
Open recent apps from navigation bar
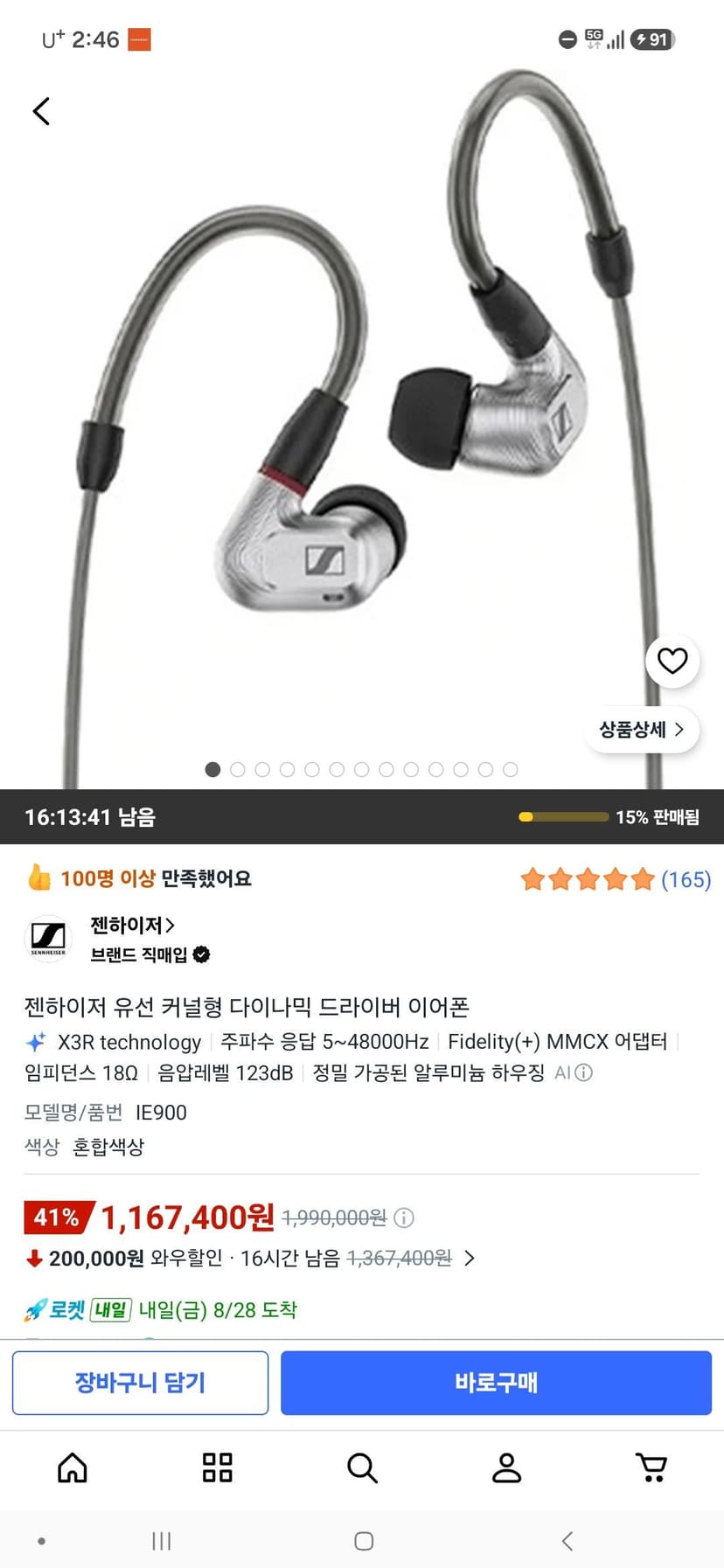click(x=162, y=1541)
